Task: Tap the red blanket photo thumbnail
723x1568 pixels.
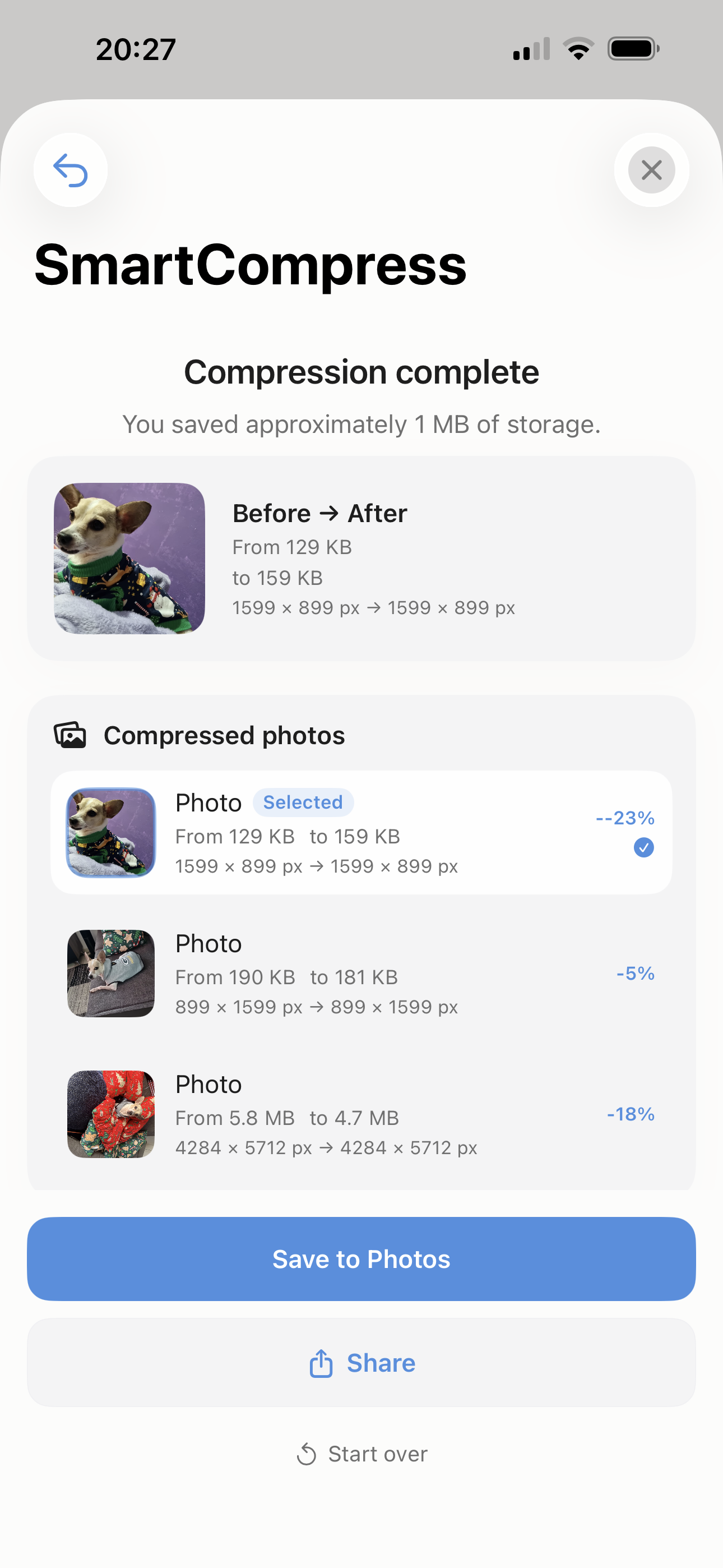Action: [x=110, y=1115]
